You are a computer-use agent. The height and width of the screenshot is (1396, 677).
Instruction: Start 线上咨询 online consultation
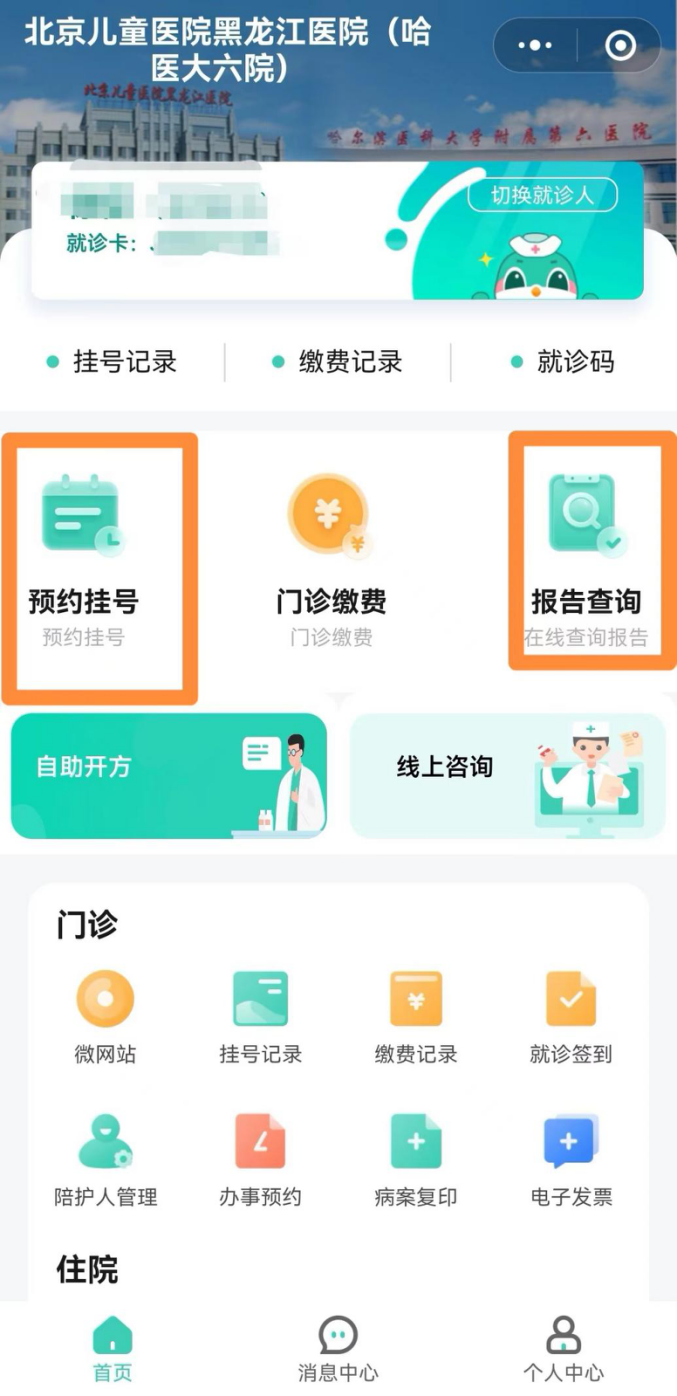click(x=507, y=775)
